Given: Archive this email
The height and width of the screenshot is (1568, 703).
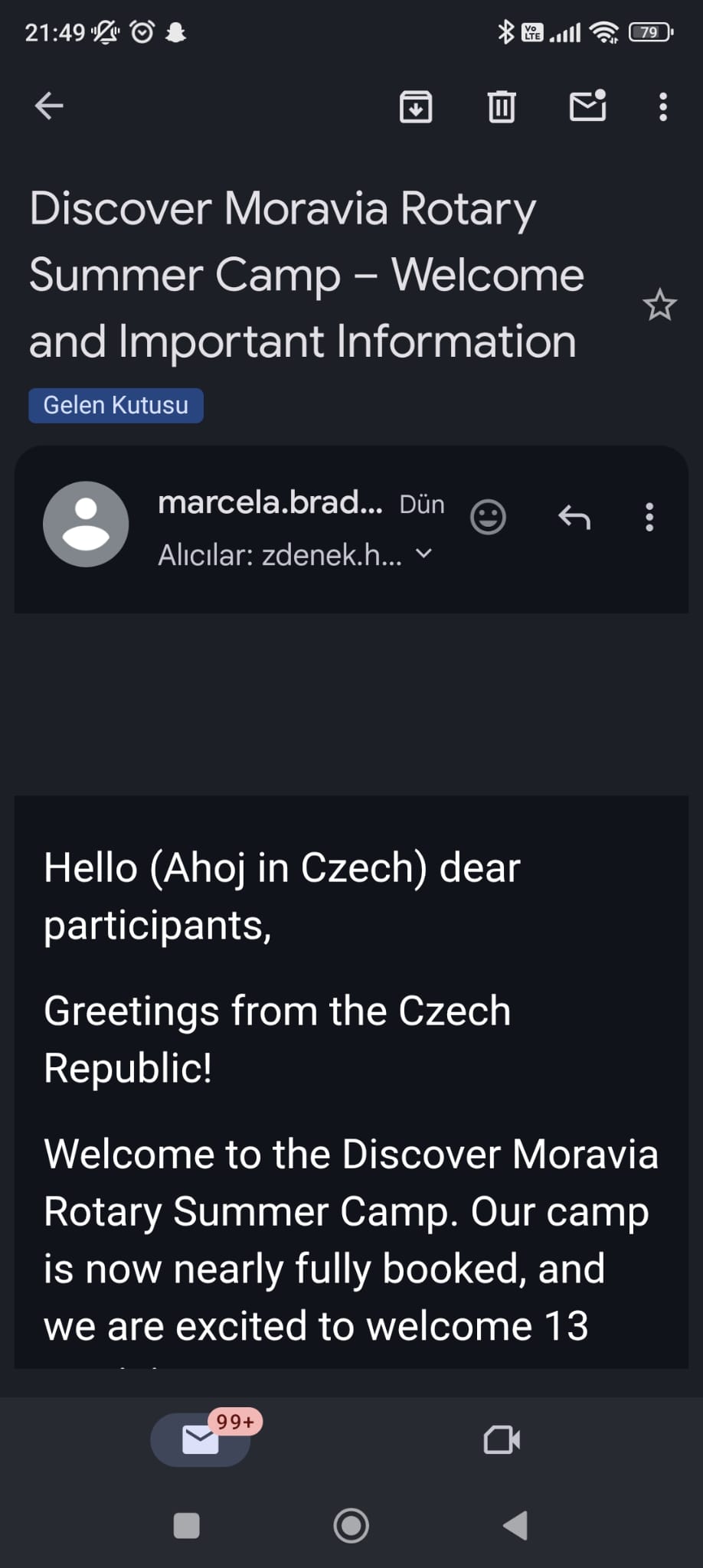Looking at the screenshot, I should [416, 106].
